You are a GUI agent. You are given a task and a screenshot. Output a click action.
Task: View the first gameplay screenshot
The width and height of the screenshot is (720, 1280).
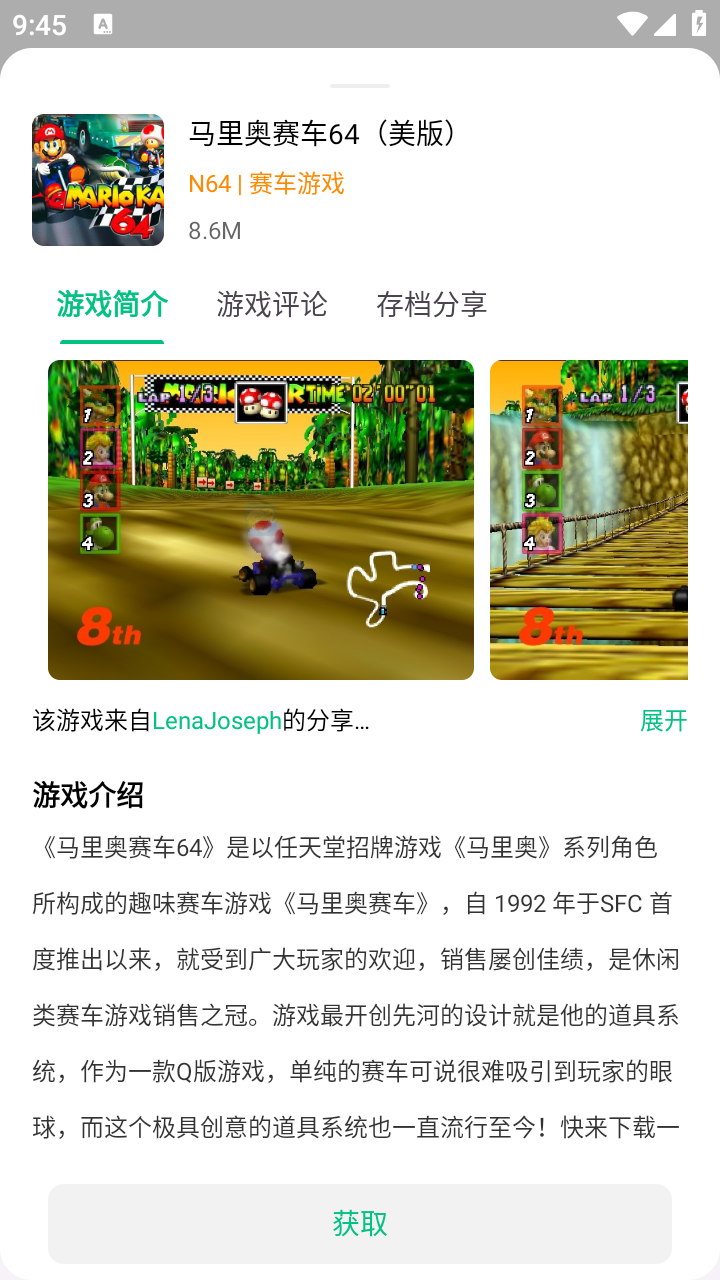tap(261, 518)
